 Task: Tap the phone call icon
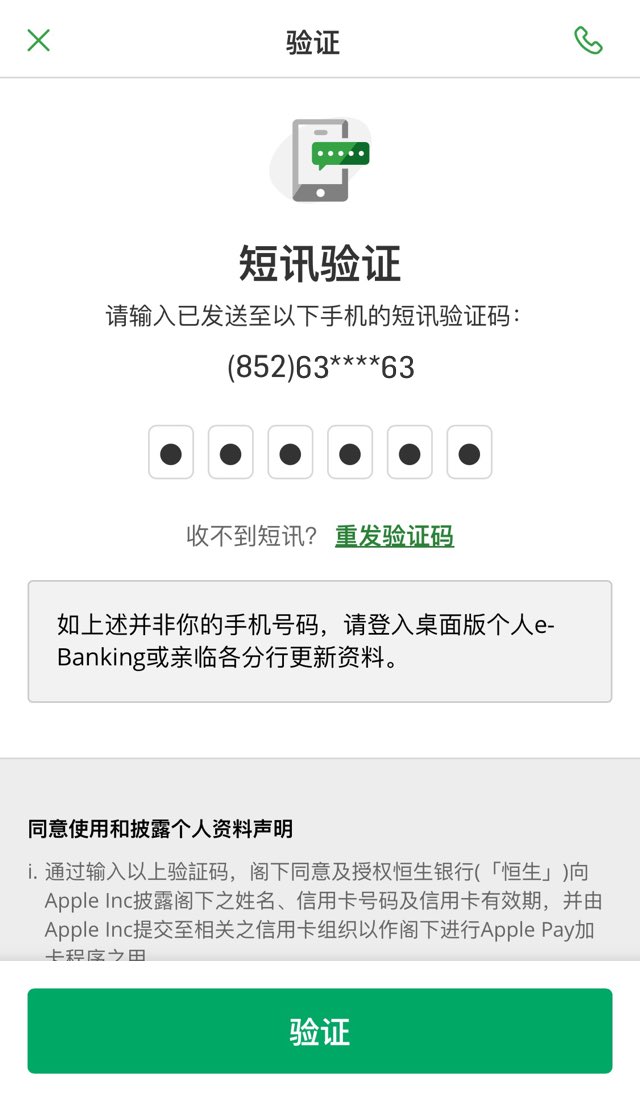(588, 41)
